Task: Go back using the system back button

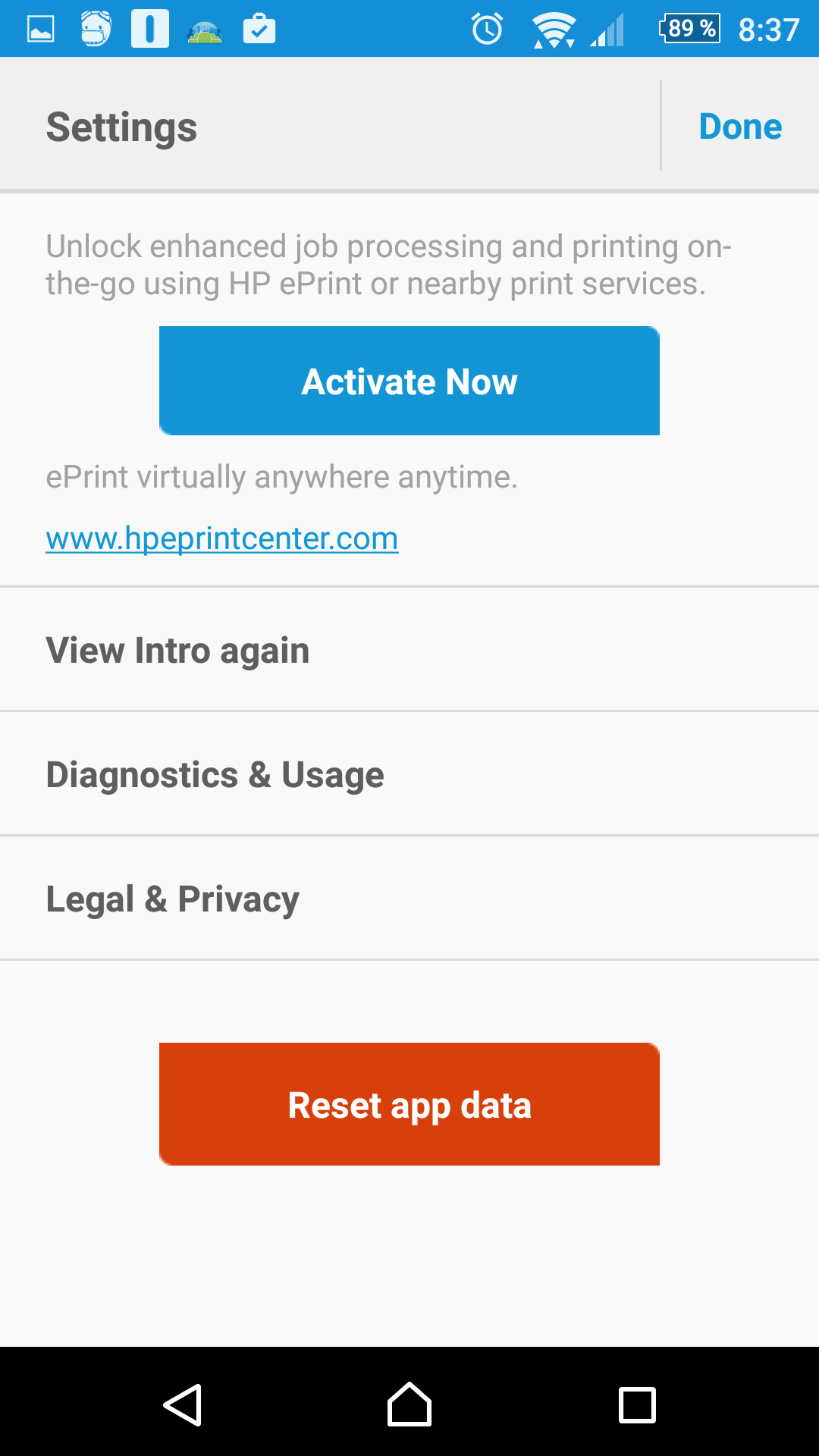Action: [x=183, y=1404]
